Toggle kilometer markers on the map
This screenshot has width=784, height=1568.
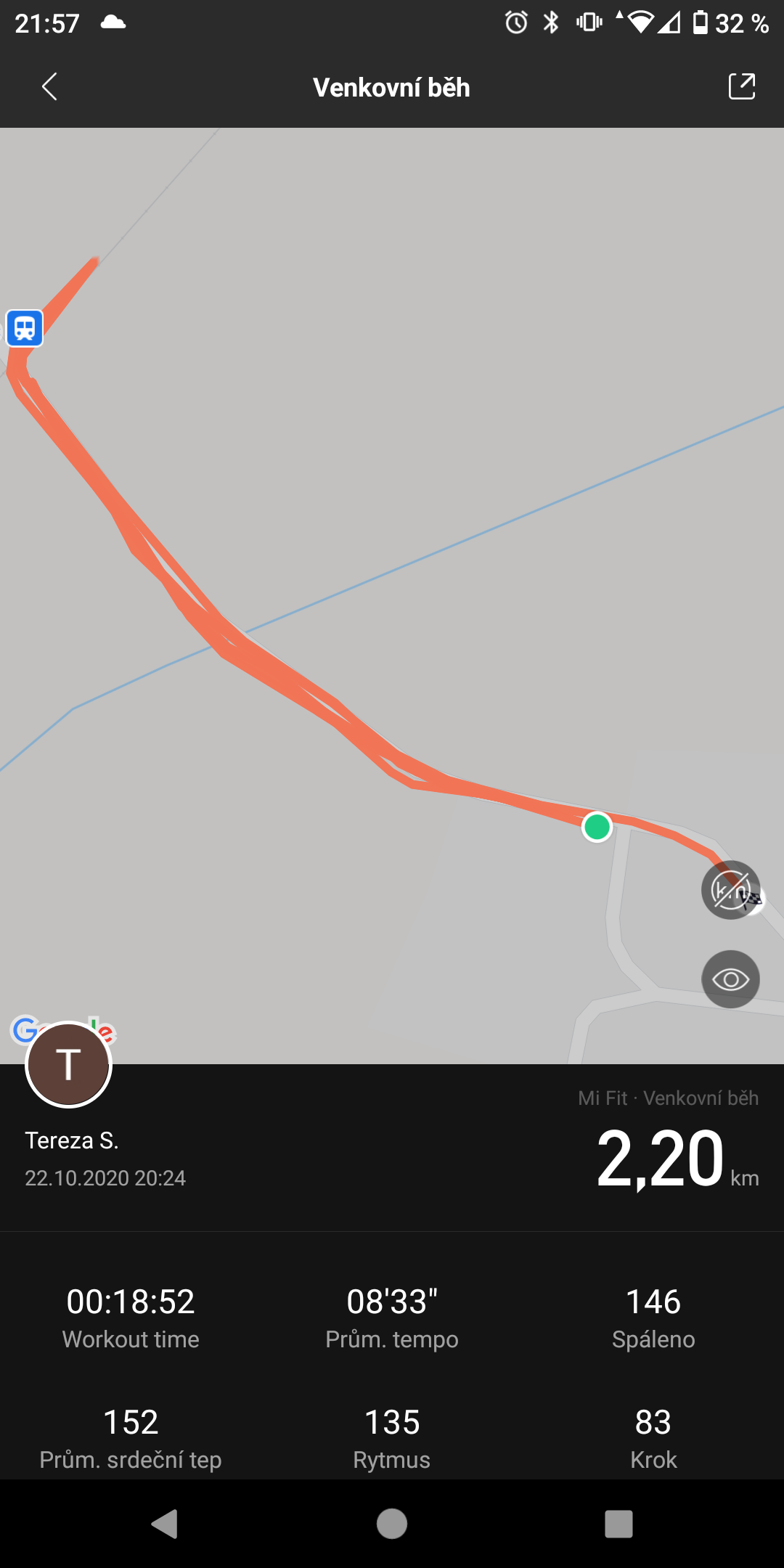pos(730,890)
